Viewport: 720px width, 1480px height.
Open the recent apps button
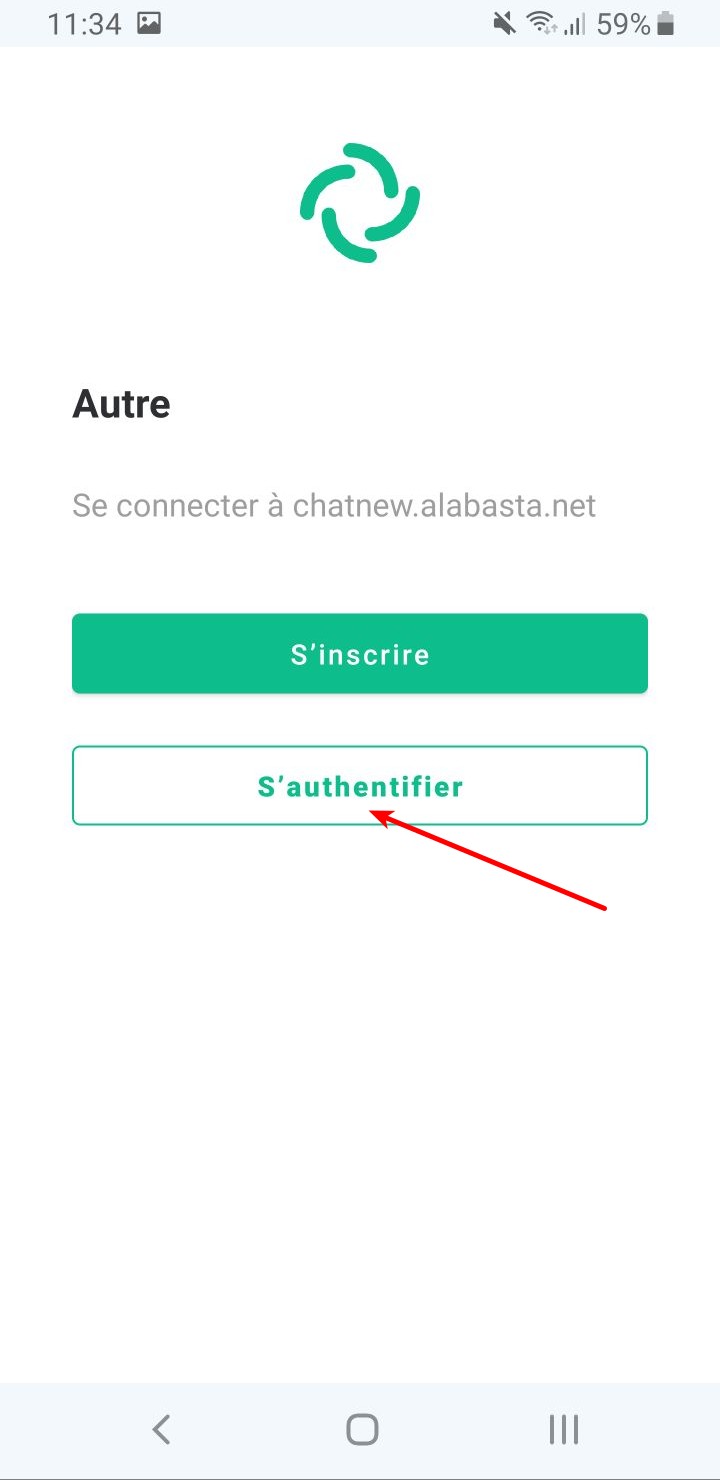564,1428
